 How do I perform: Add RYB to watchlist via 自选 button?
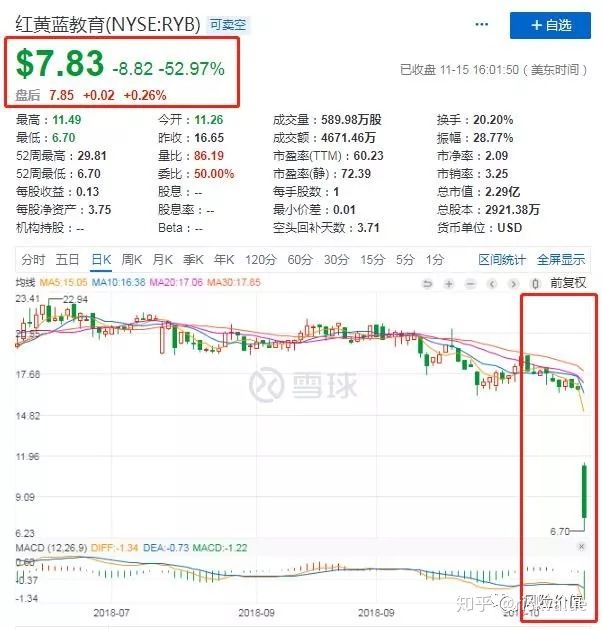coord(549,25)
